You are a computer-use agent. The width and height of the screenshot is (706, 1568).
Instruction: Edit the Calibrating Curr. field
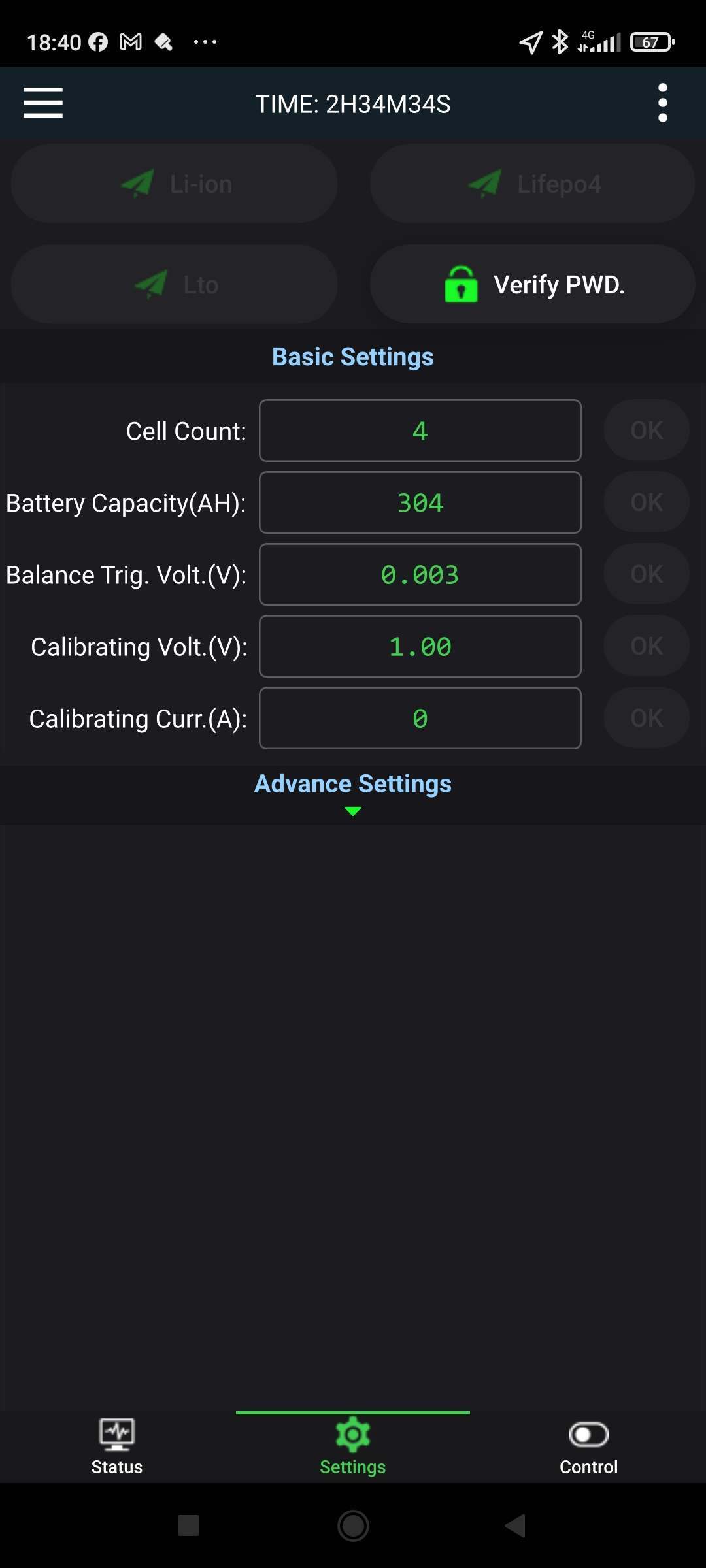420,719
